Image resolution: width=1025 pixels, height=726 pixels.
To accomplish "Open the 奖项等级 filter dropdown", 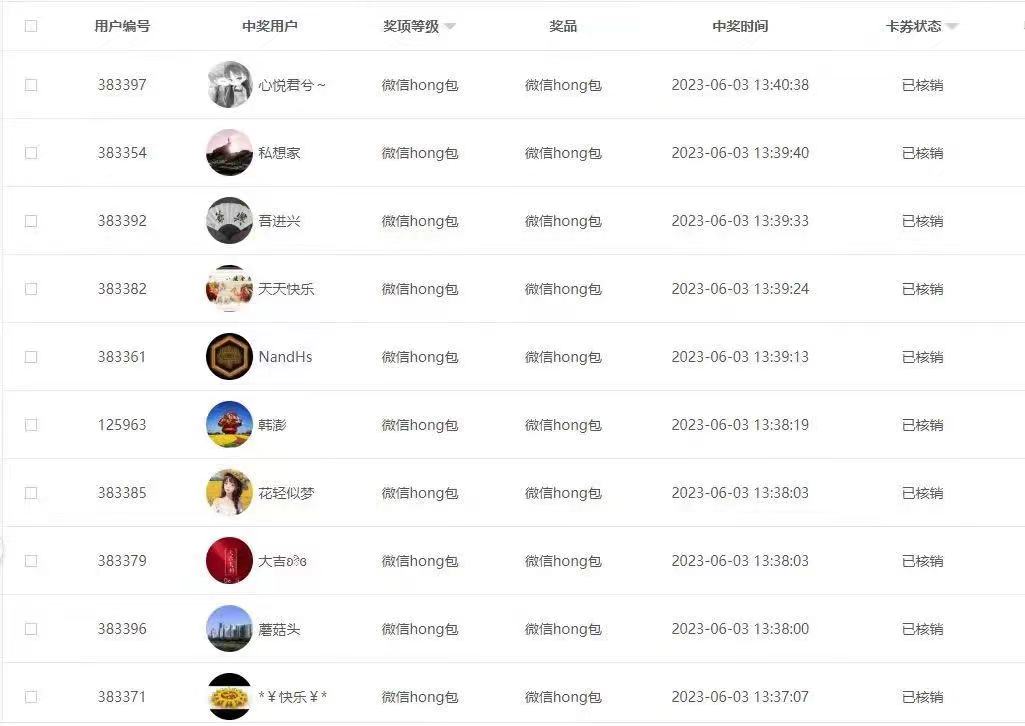I will pos(450,27).
